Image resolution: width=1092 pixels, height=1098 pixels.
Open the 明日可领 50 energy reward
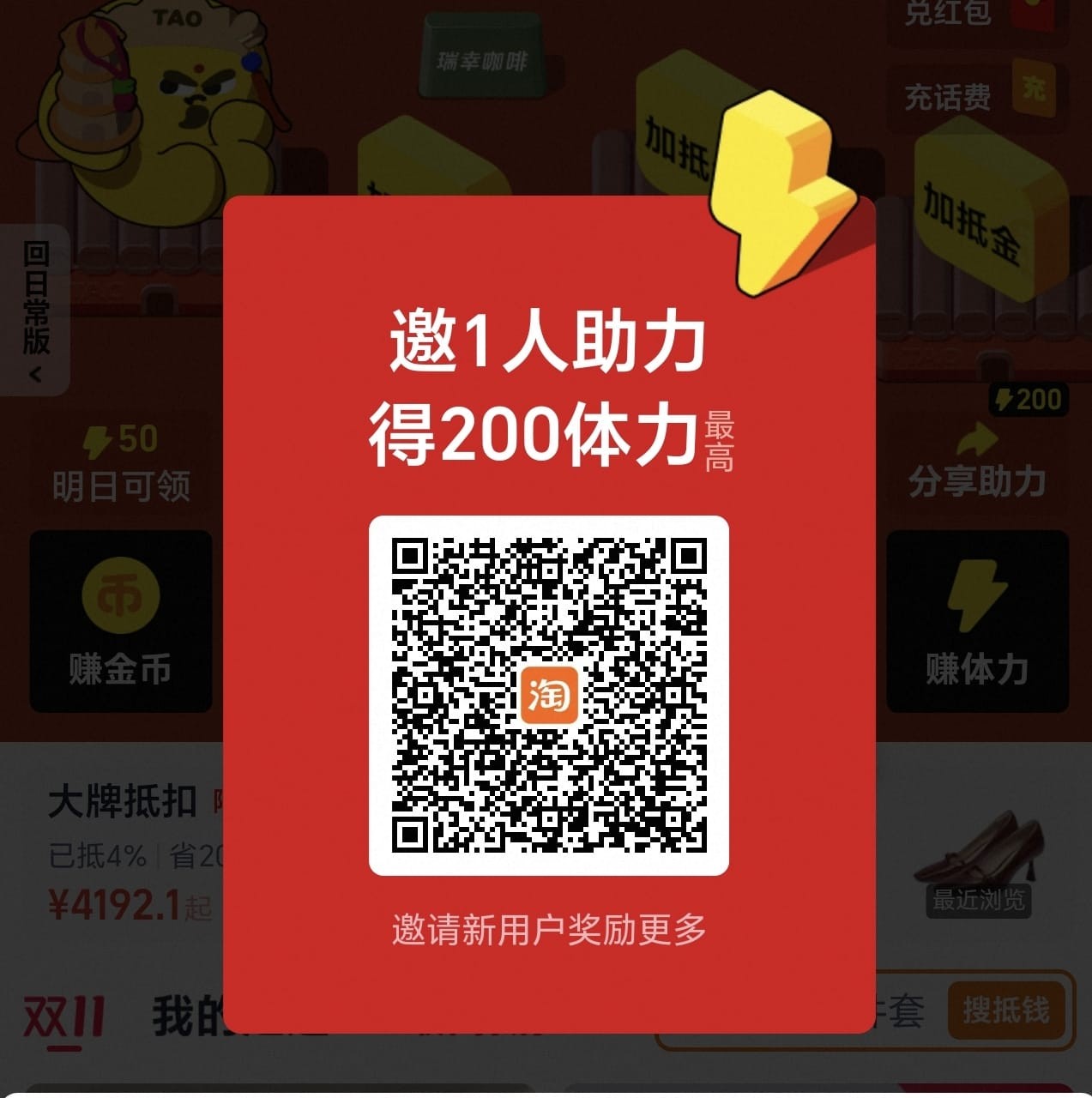(x=120, y=464)
